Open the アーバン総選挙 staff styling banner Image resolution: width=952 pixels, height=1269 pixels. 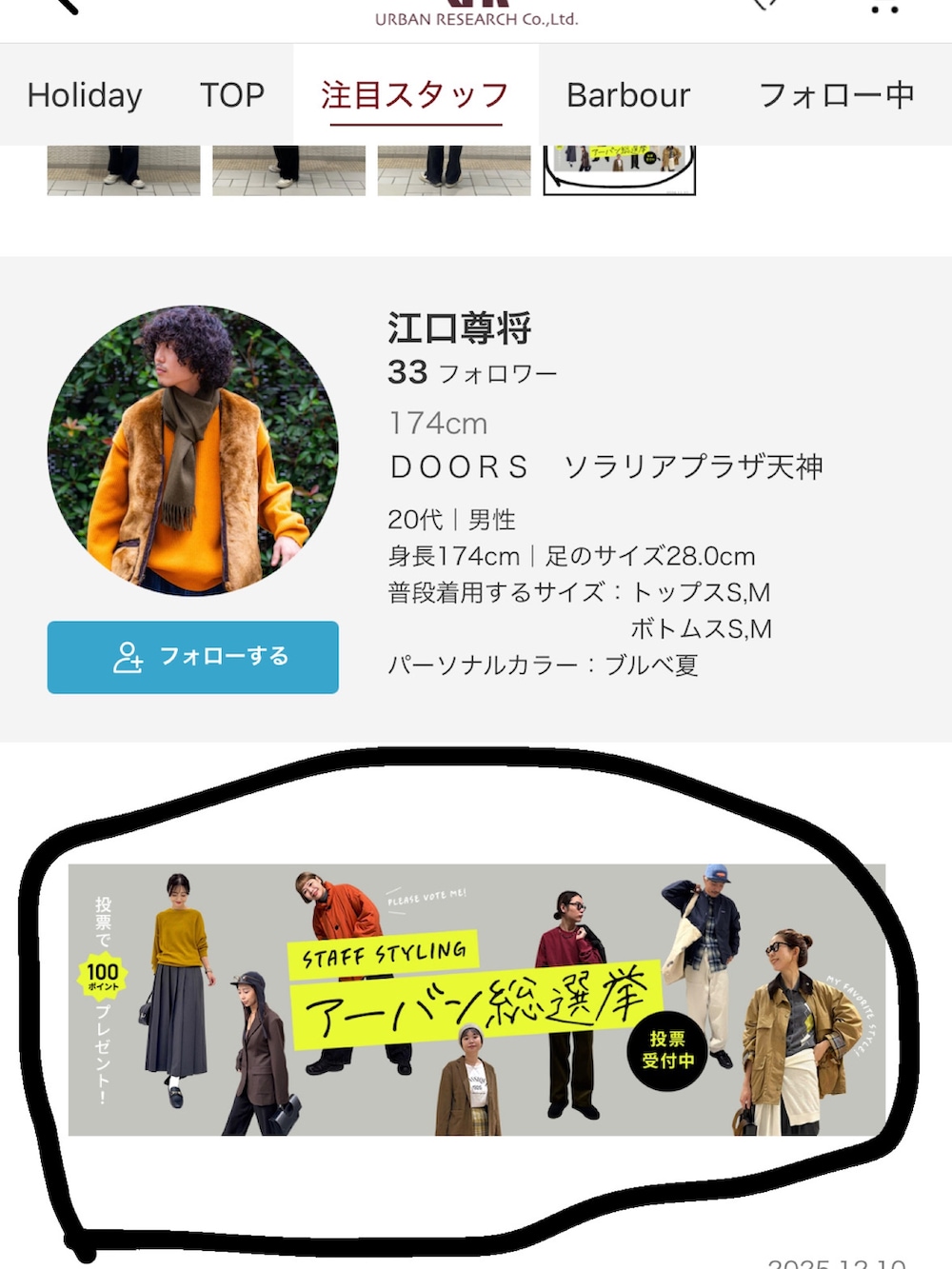pos(476,1000)
